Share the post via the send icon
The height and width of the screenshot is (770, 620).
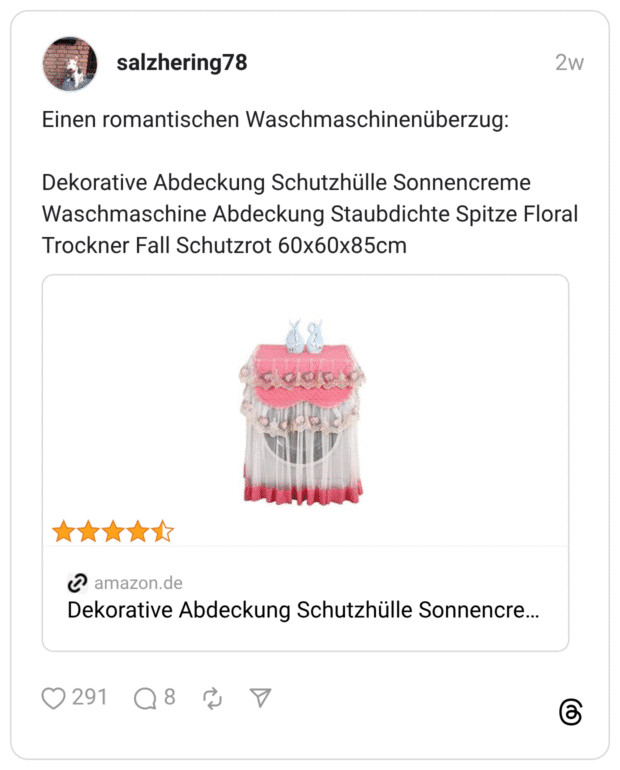tap(260, 698)
